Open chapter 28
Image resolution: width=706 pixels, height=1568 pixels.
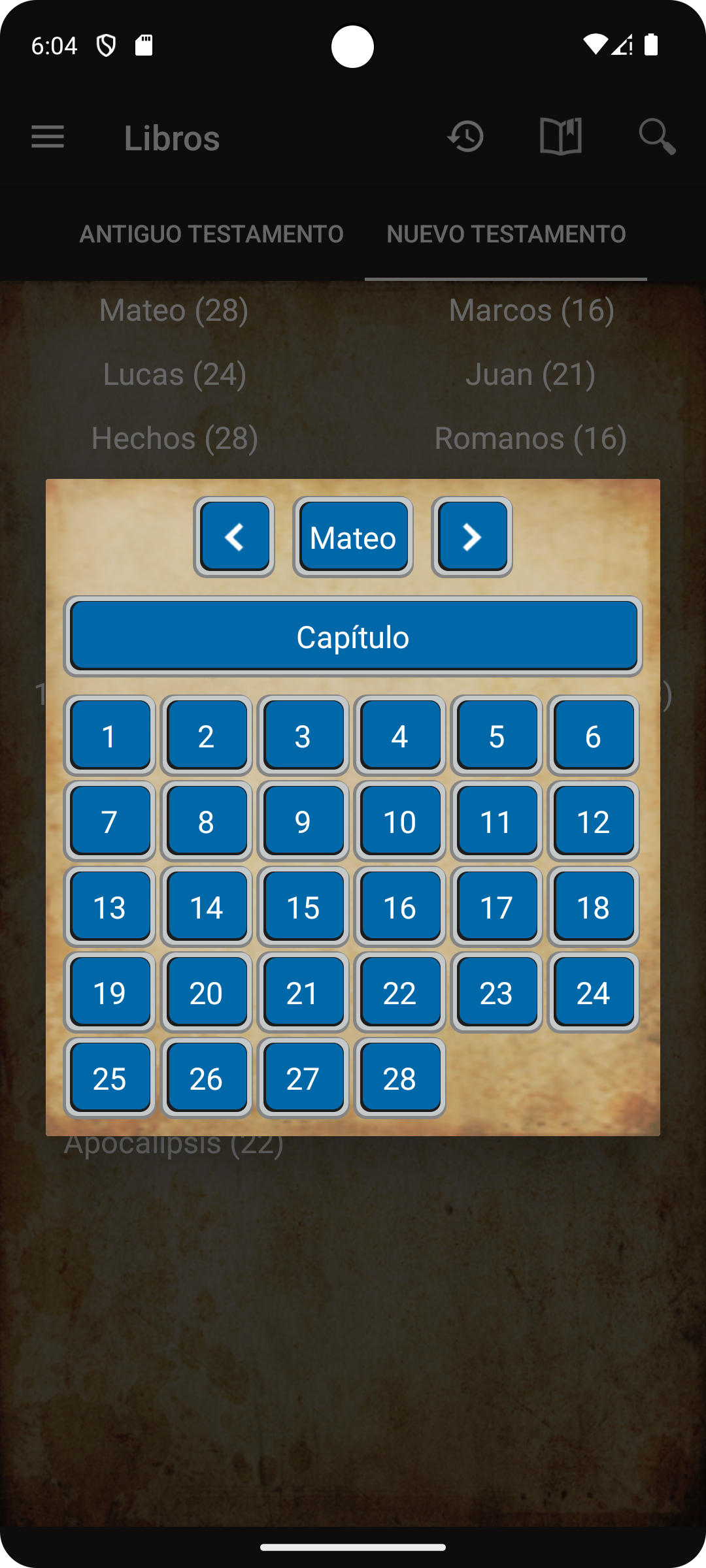click(x=400, y=1078)
